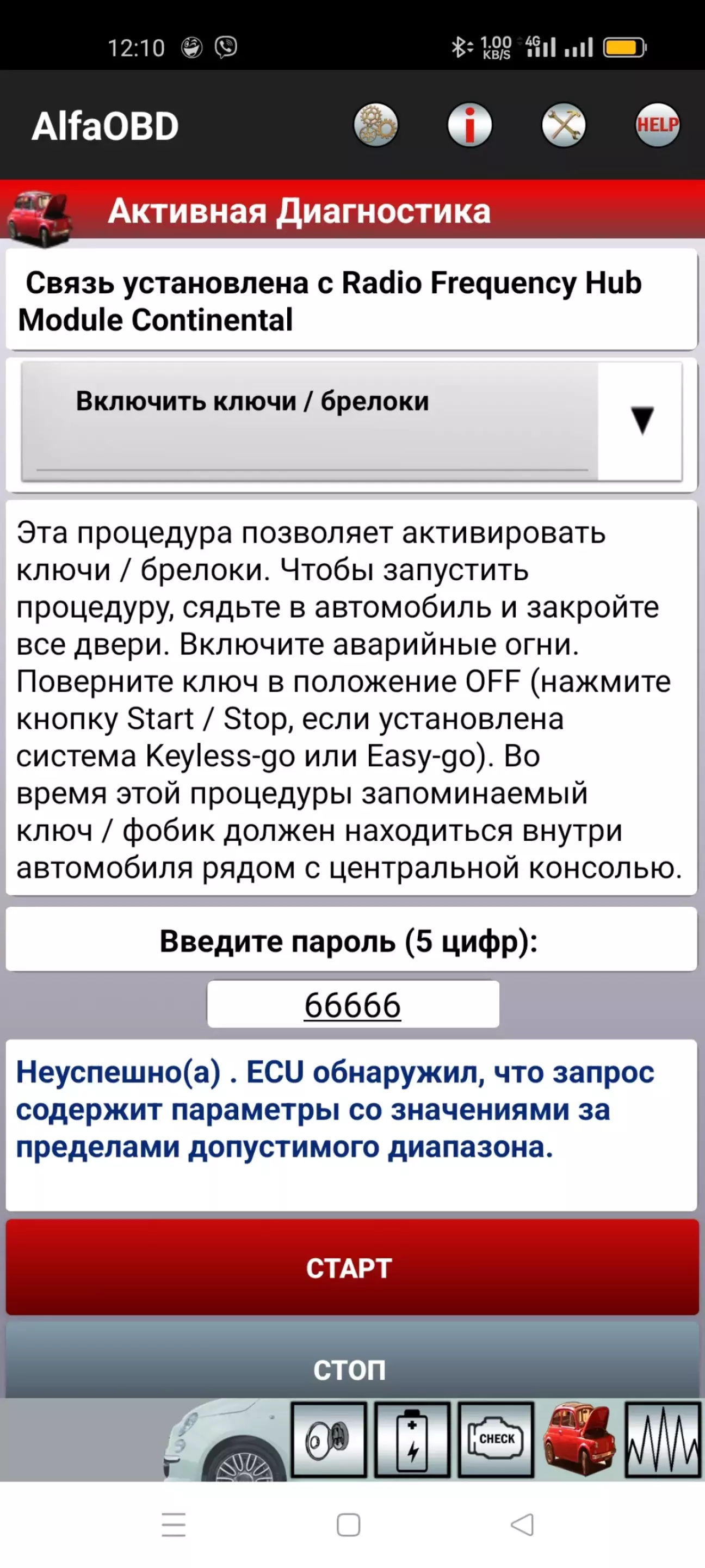Expand the 'Включить ключи / брелоки' dropdown
The height and width of the screenshot is (1568, 705).
[x=351, y=421]
